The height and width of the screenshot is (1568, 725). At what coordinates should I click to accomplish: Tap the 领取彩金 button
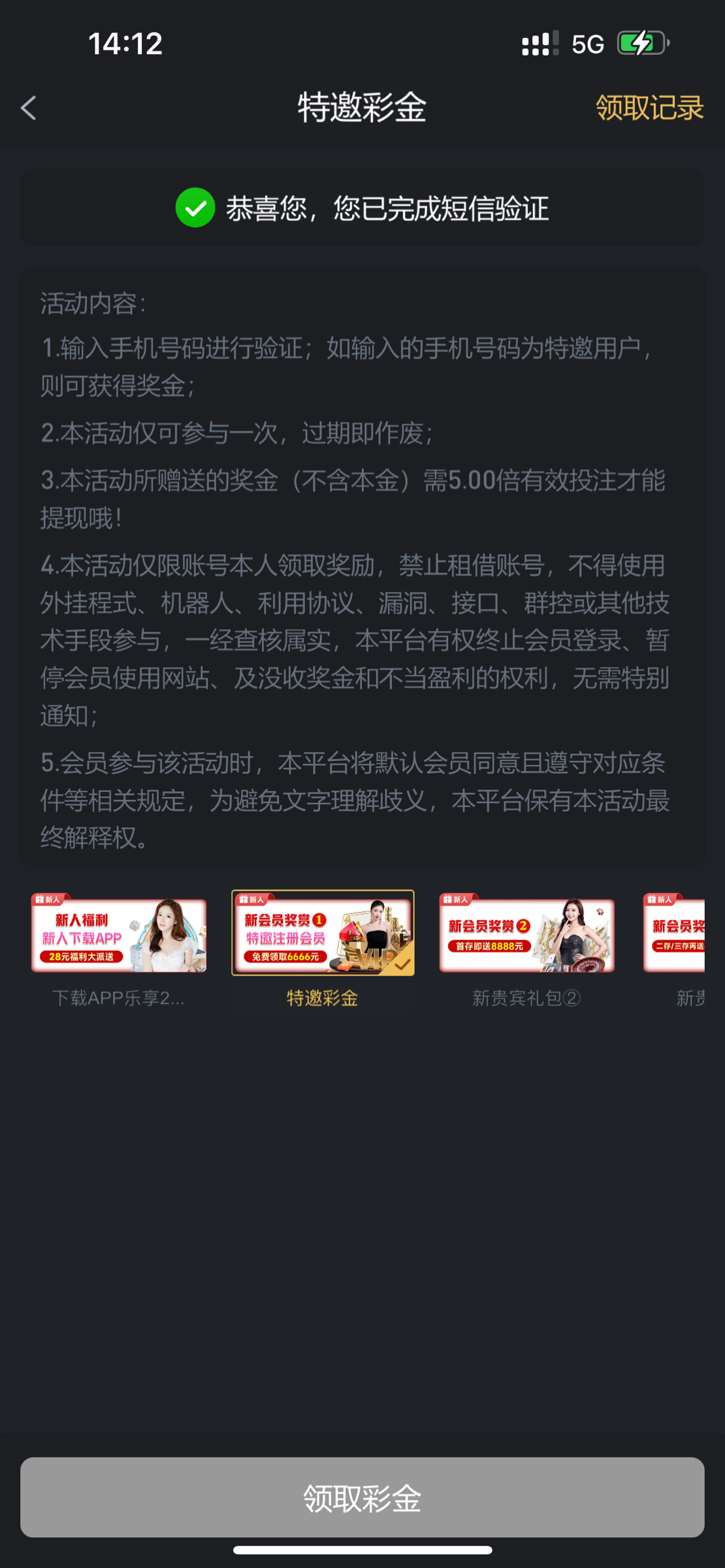pyautogui.click(x=362, y=1497)
